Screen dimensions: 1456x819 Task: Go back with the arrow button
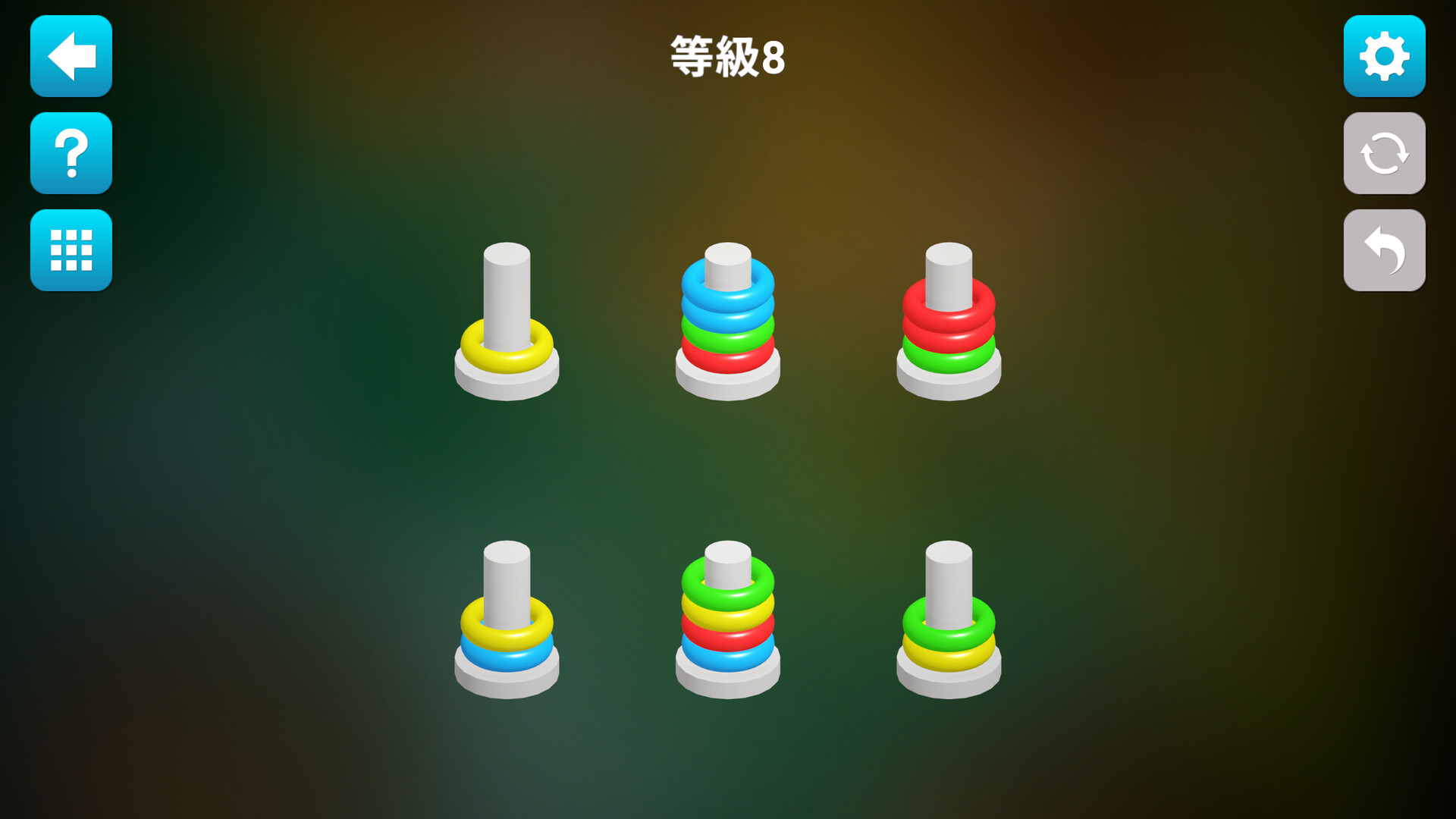71,56
